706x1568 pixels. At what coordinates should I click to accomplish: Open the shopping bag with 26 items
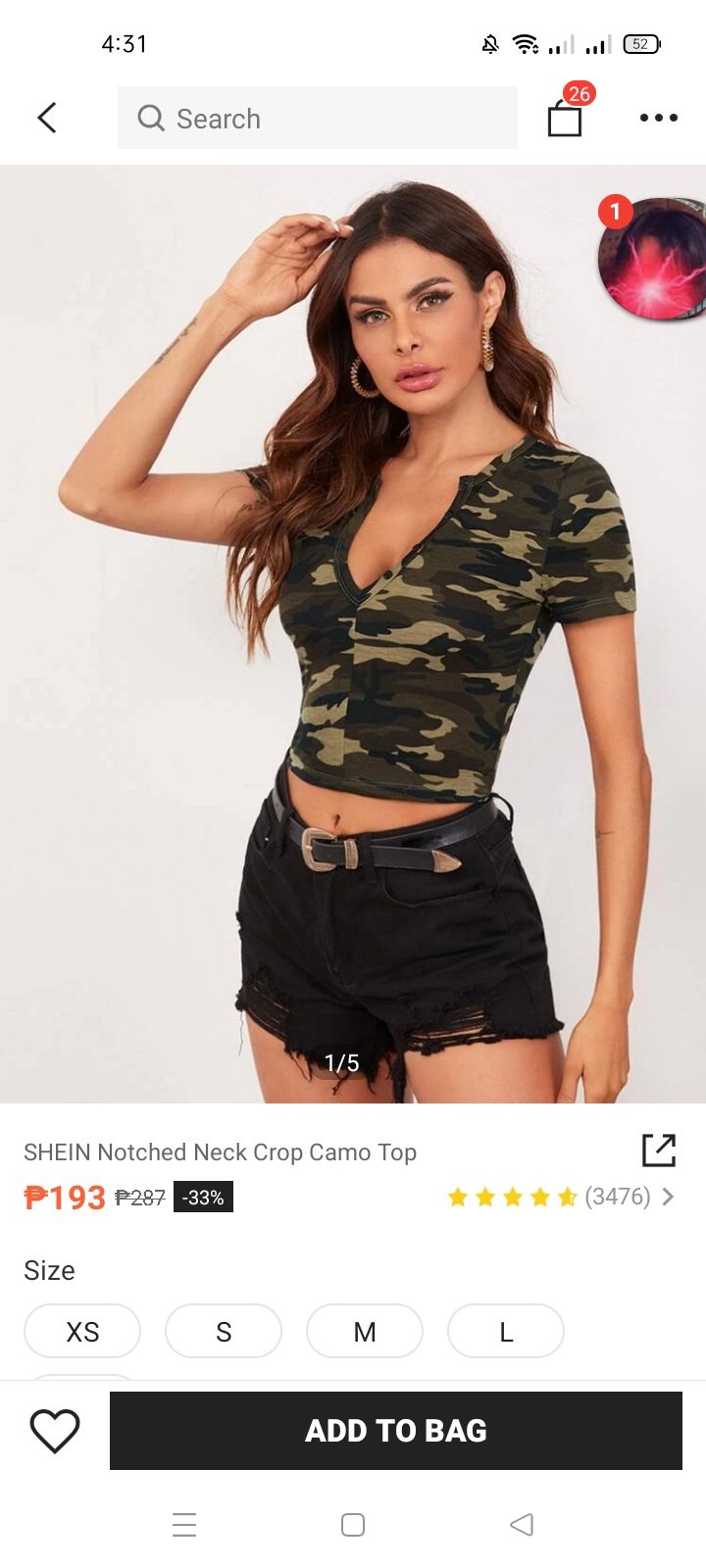[565, 118]
